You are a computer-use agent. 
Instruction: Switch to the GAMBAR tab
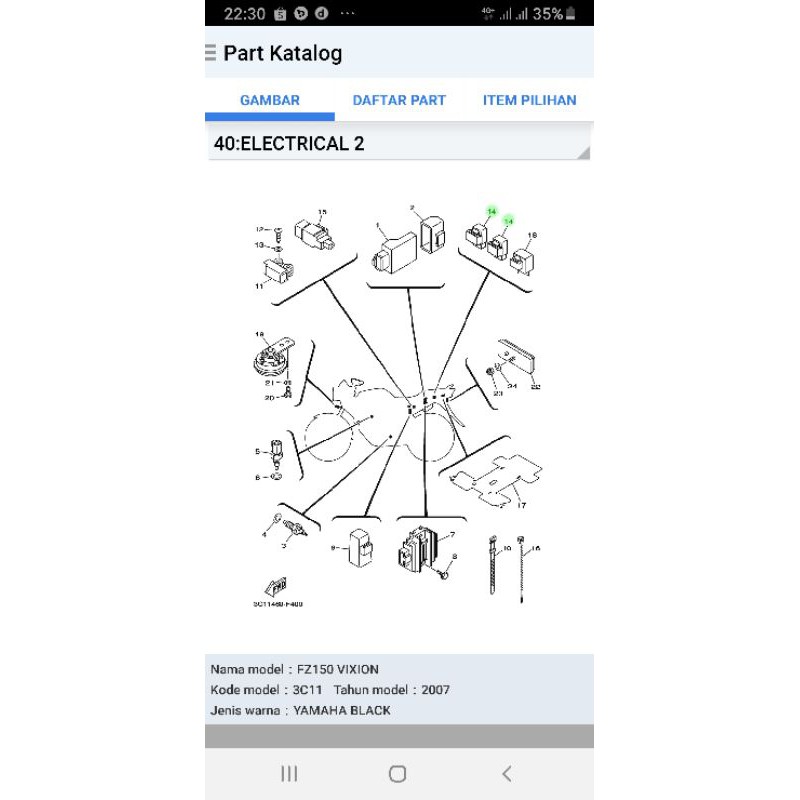270,100
